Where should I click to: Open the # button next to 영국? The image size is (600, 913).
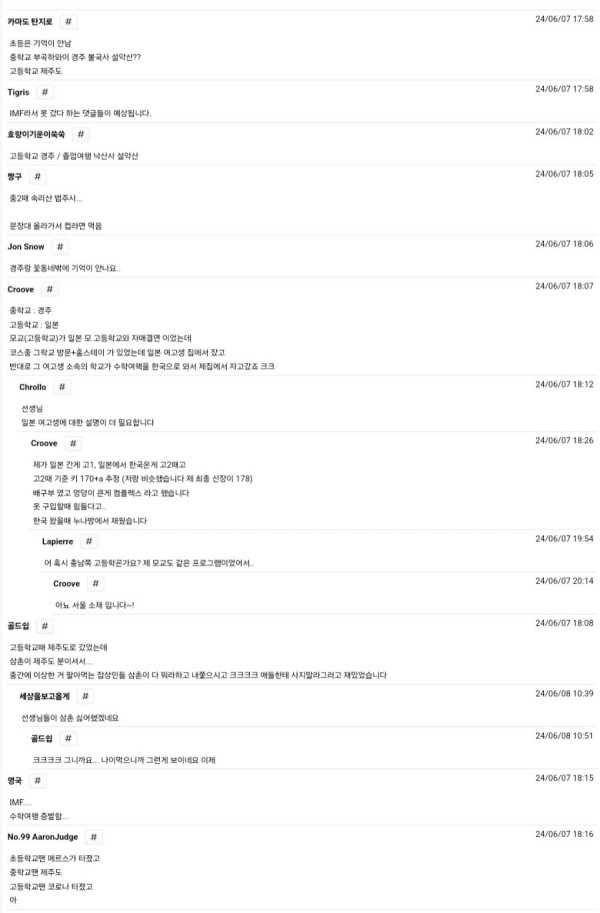coord(40,780)
